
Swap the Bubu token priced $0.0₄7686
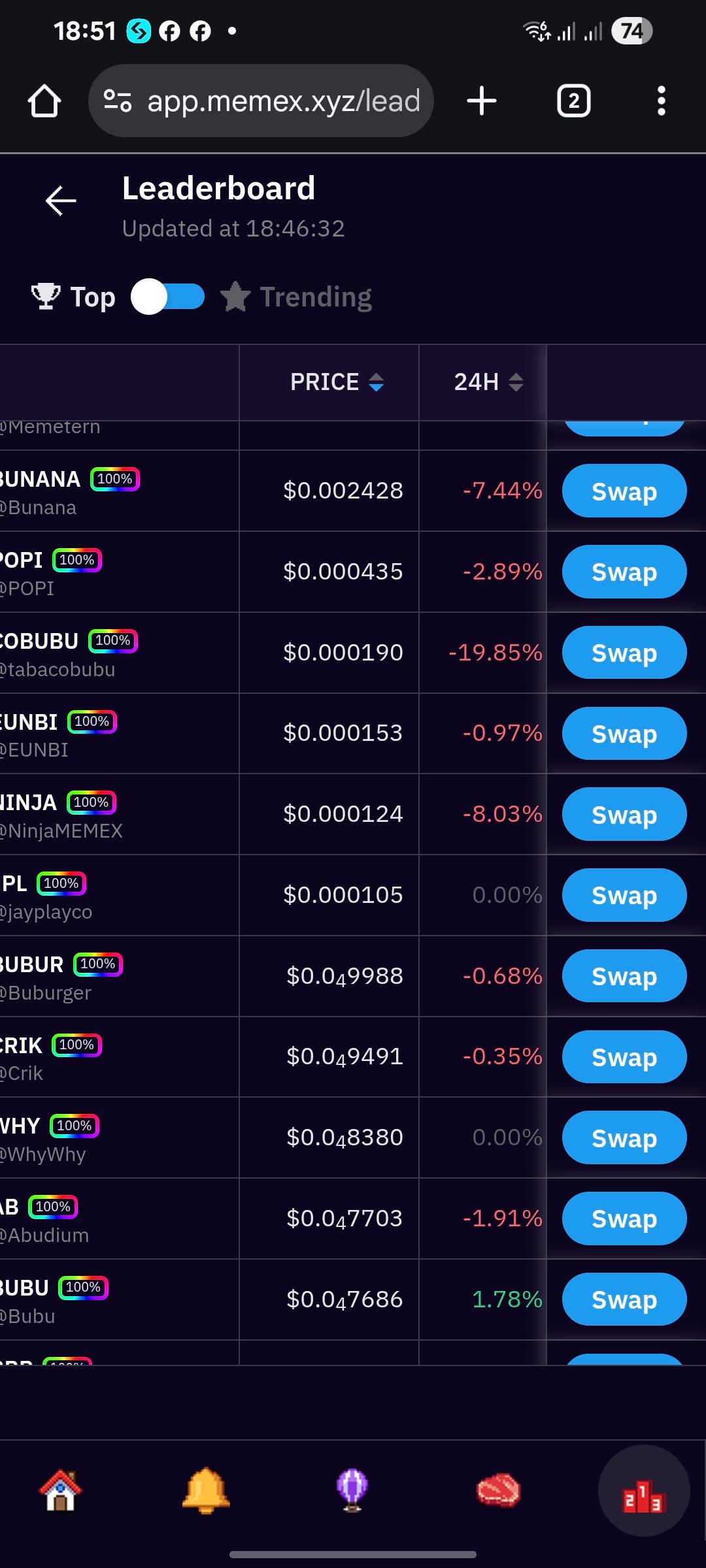coord(624,1299)
